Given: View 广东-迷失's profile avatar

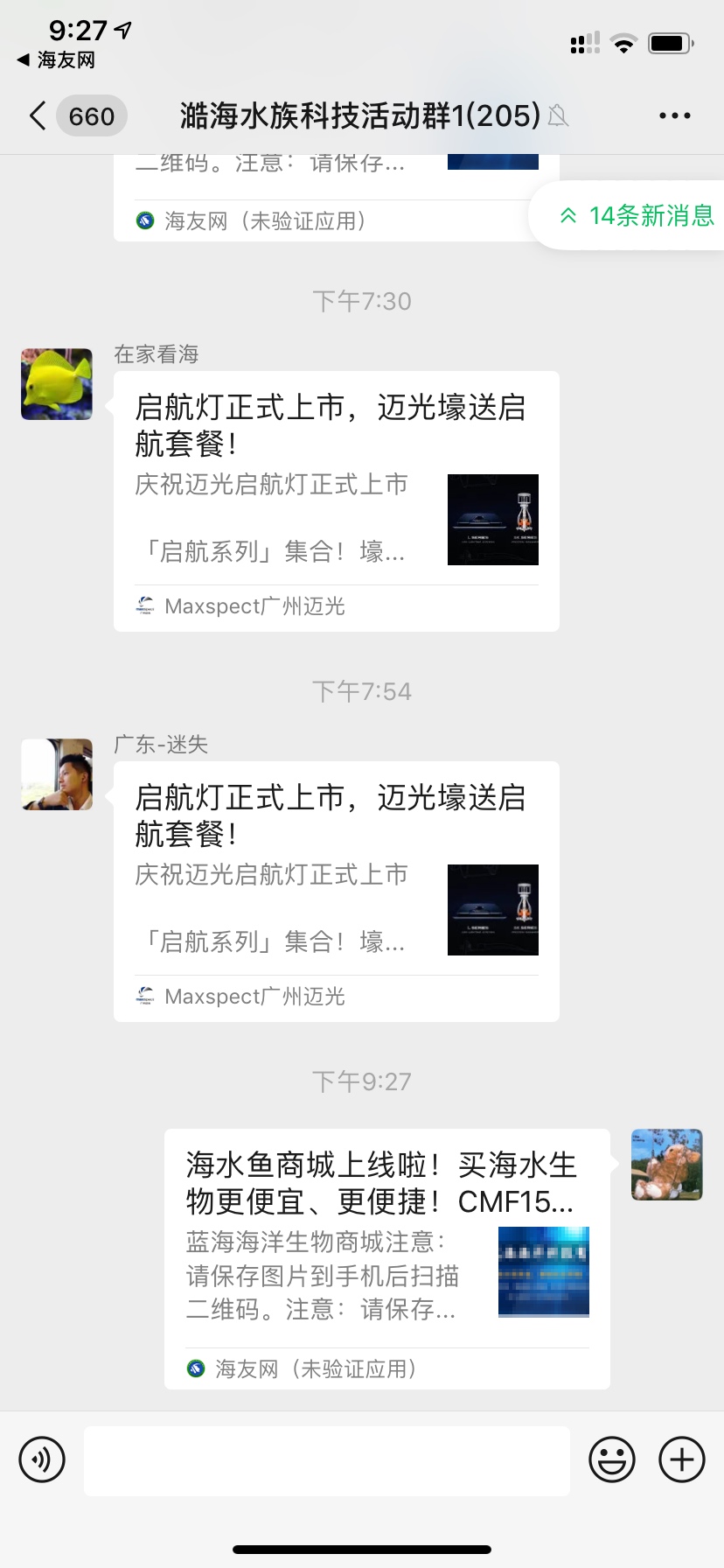Looking at the screenshot, I should (57, 774).
